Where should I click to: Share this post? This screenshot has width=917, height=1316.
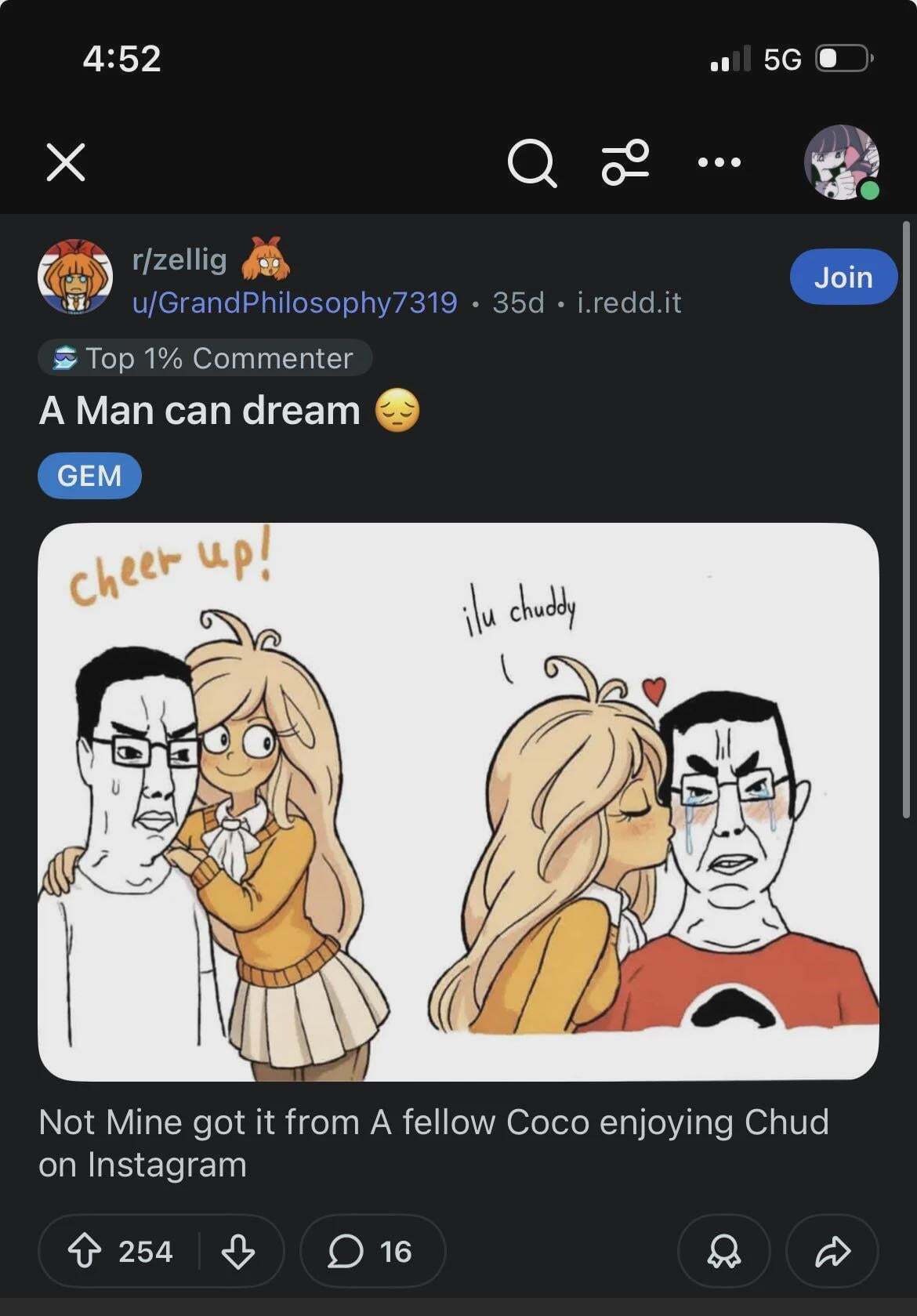coord(832,1251)
